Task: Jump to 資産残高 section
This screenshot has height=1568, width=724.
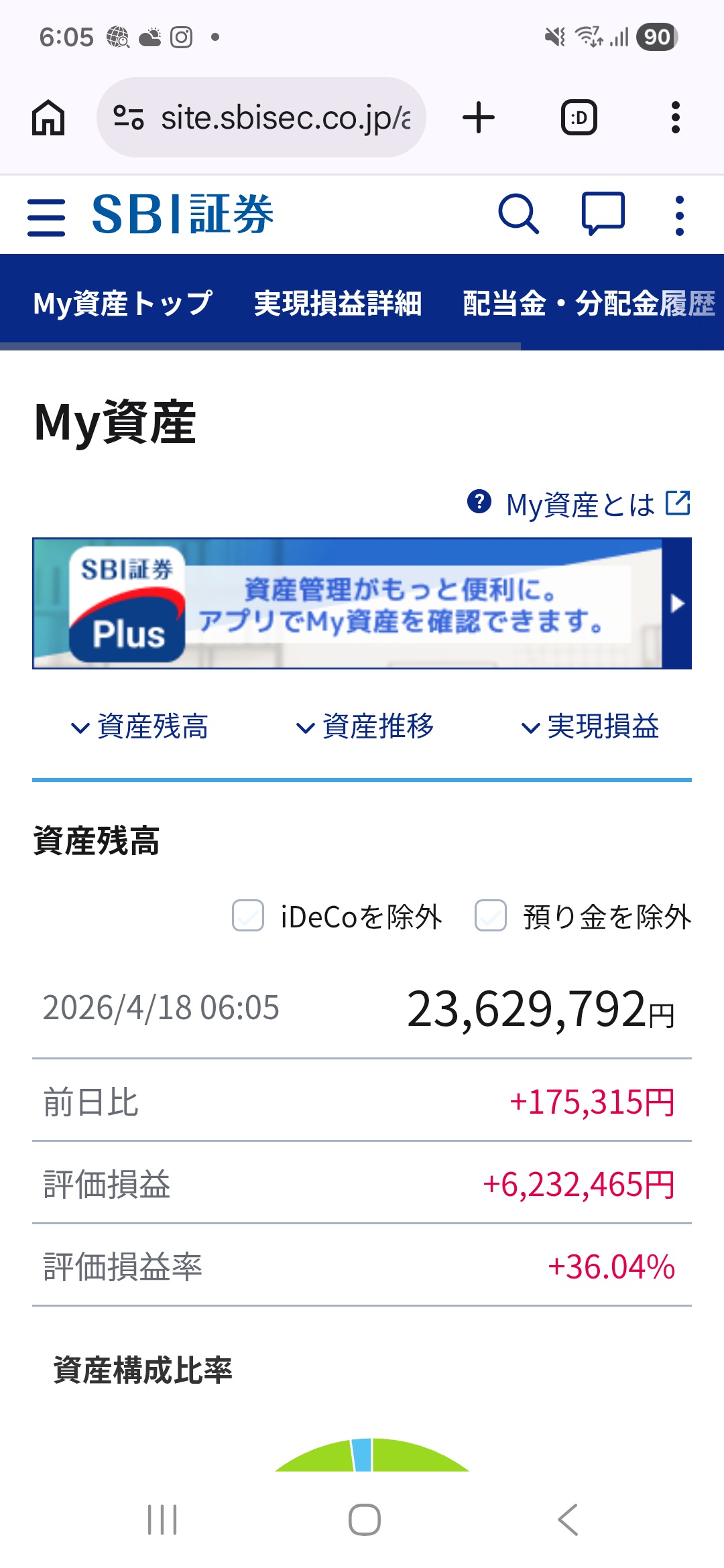Action: (140, 726)
